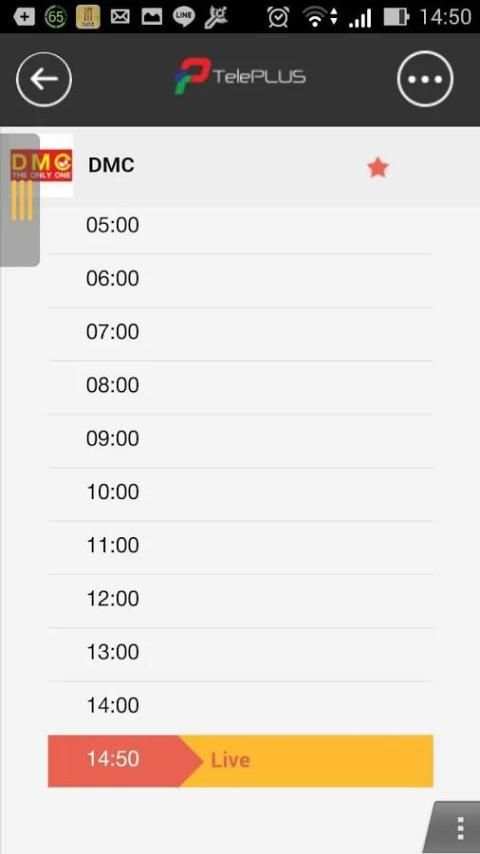Tap the 13:00 schedule entry
The height and width of the screenshot is (854, 480).
[240, 654]
